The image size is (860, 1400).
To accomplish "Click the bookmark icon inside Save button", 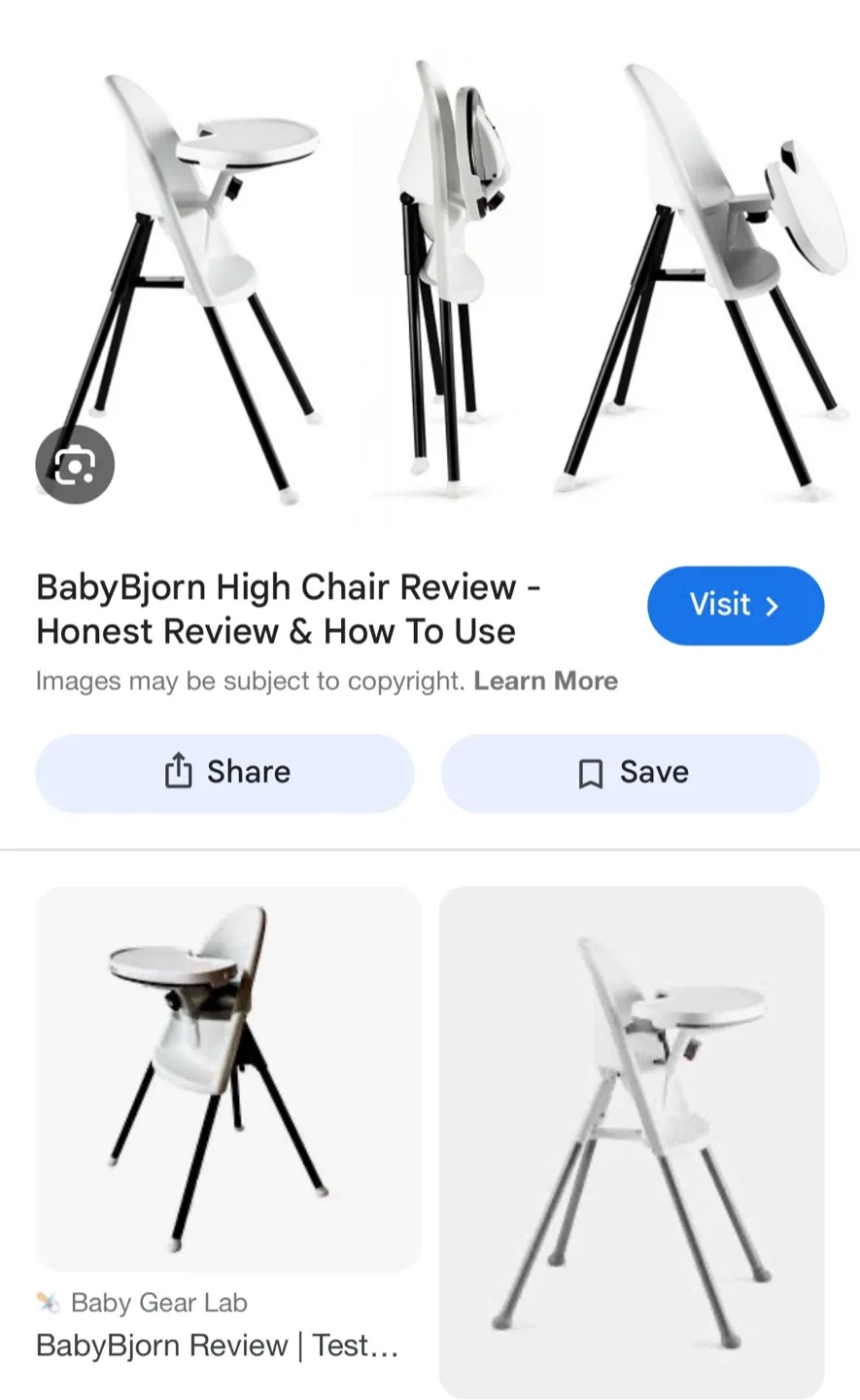I will (x=589, y=772).
